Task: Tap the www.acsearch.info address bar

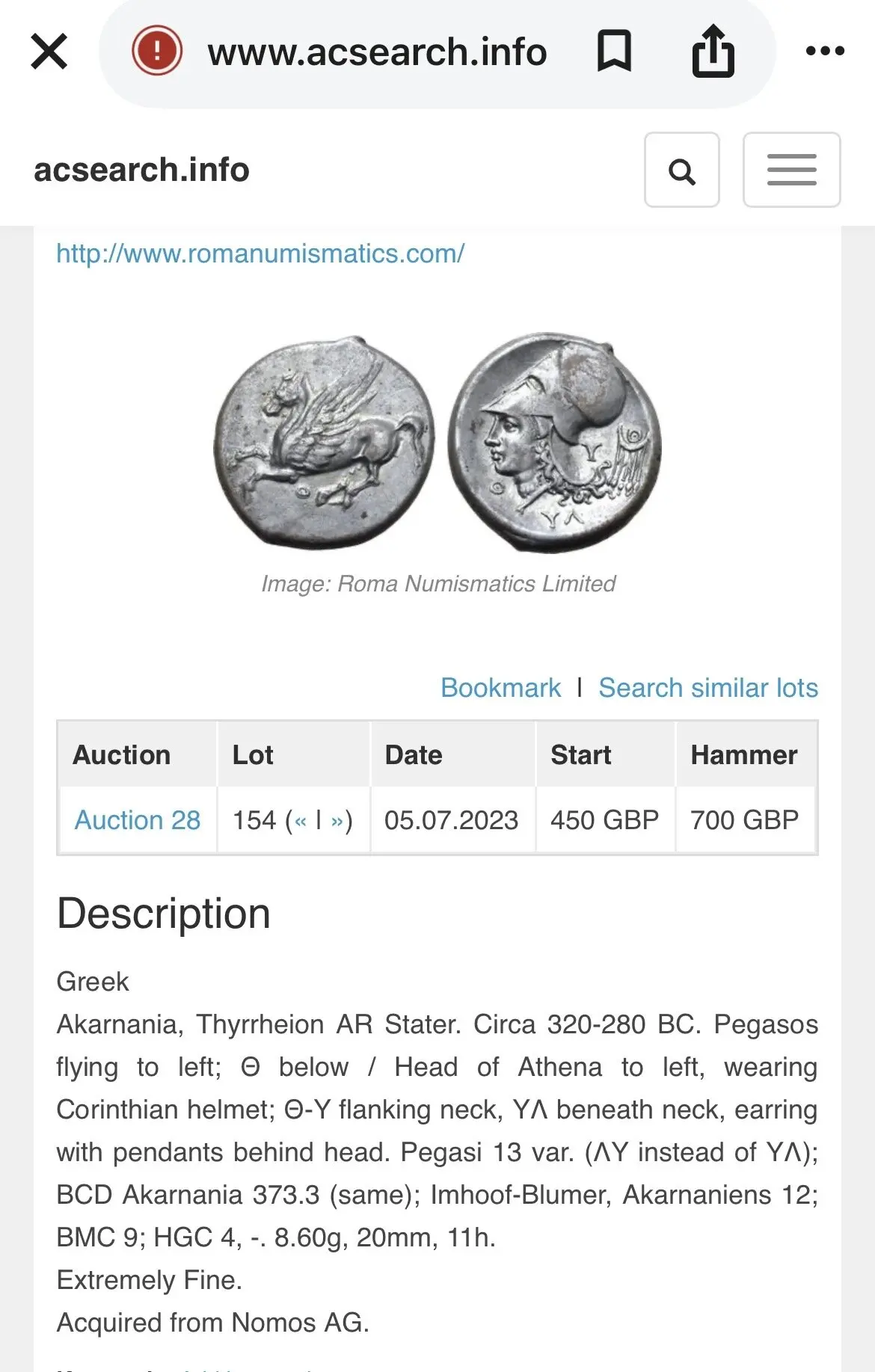Action: [377, 52]
